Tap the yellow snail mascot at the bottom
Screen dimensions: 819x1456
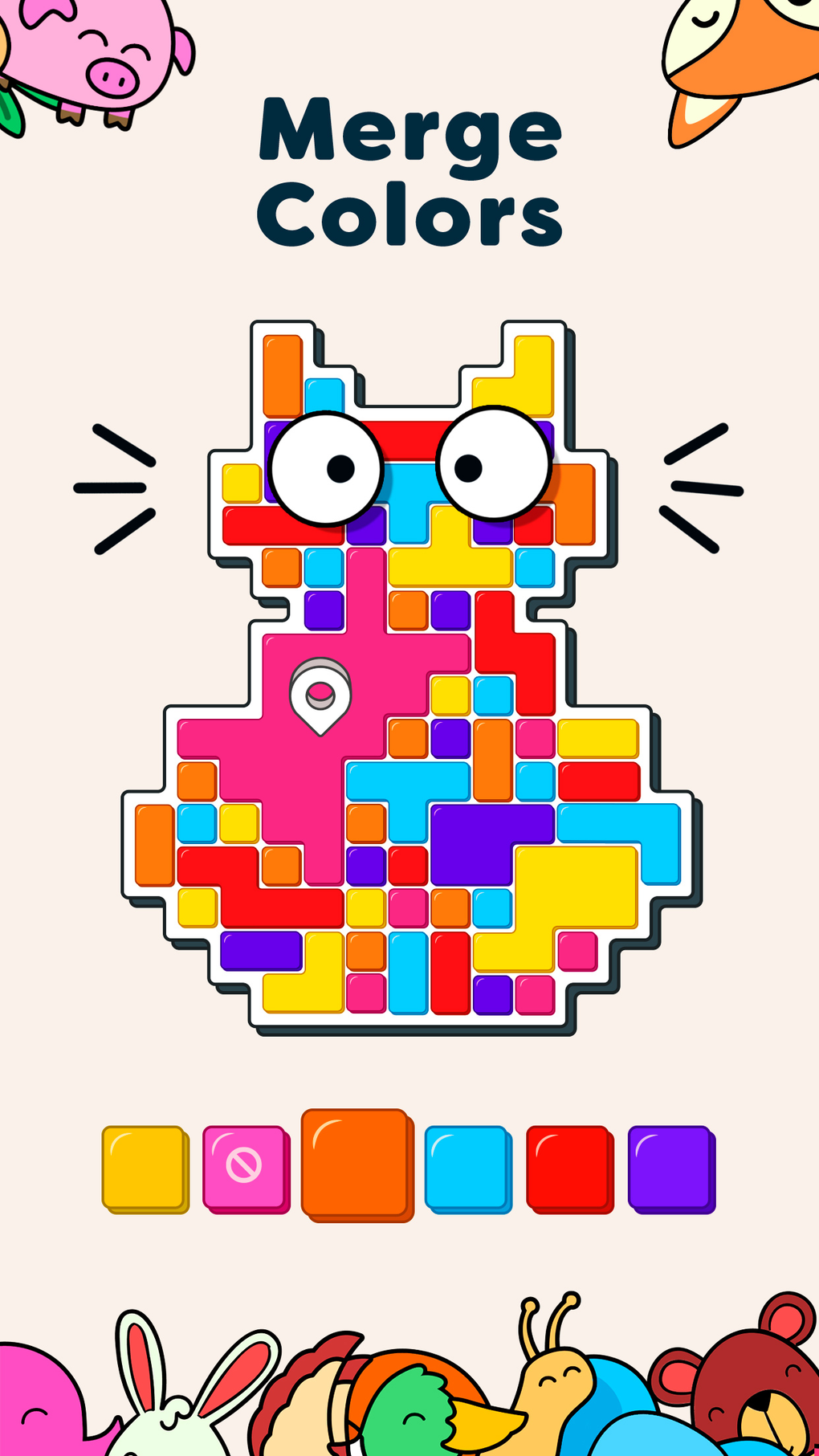554,1381
